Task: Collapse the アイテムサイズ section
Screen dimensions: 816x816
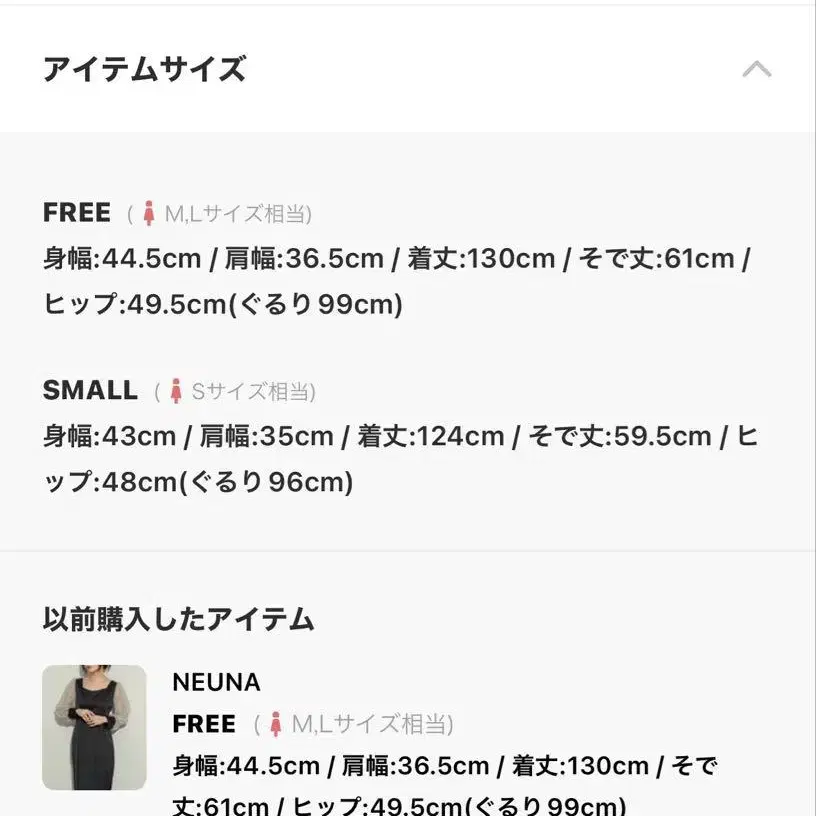Action: (756, 70)
